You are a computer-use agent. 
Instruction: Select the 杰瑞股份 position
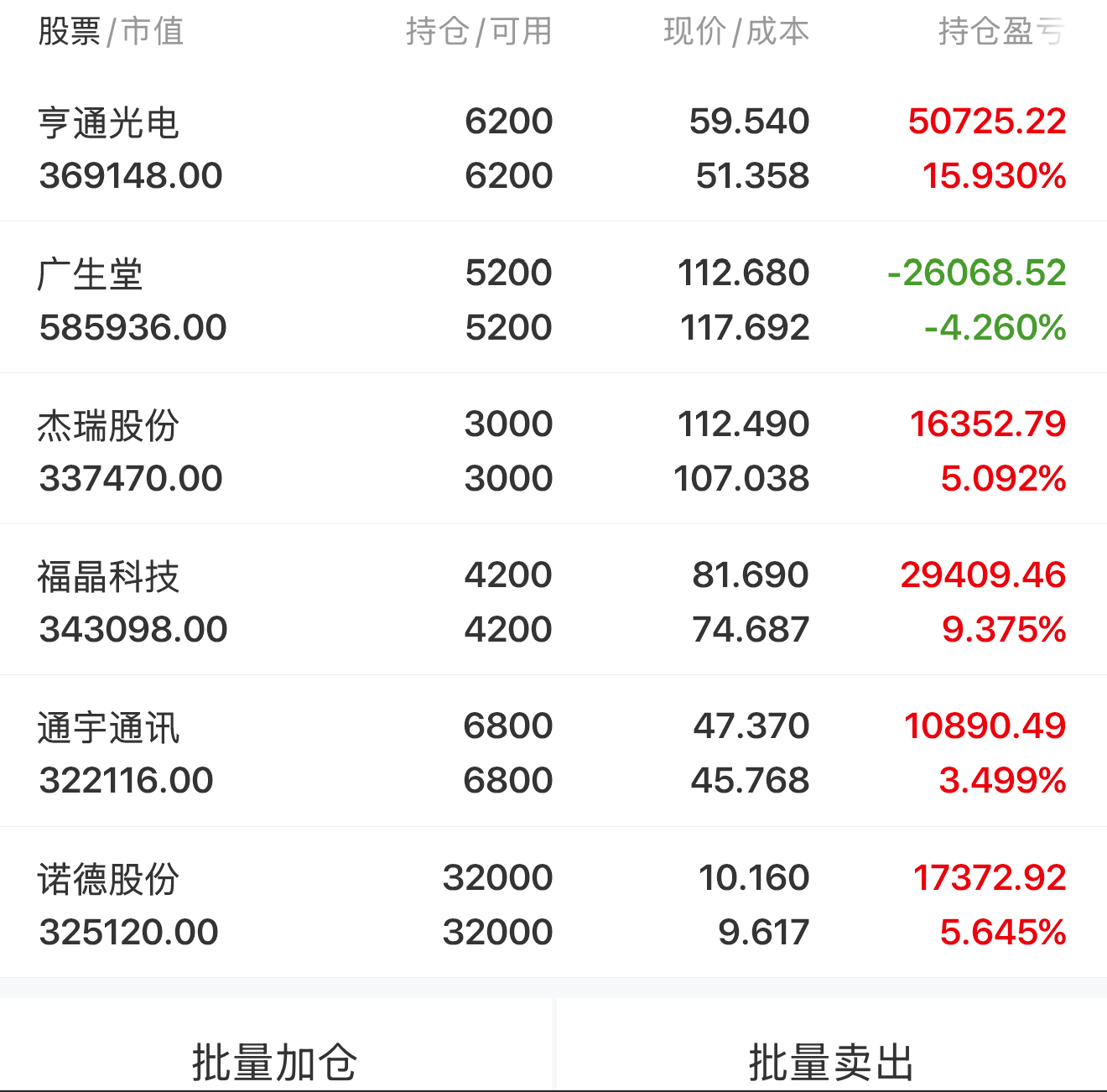click(x=553, y=449)
